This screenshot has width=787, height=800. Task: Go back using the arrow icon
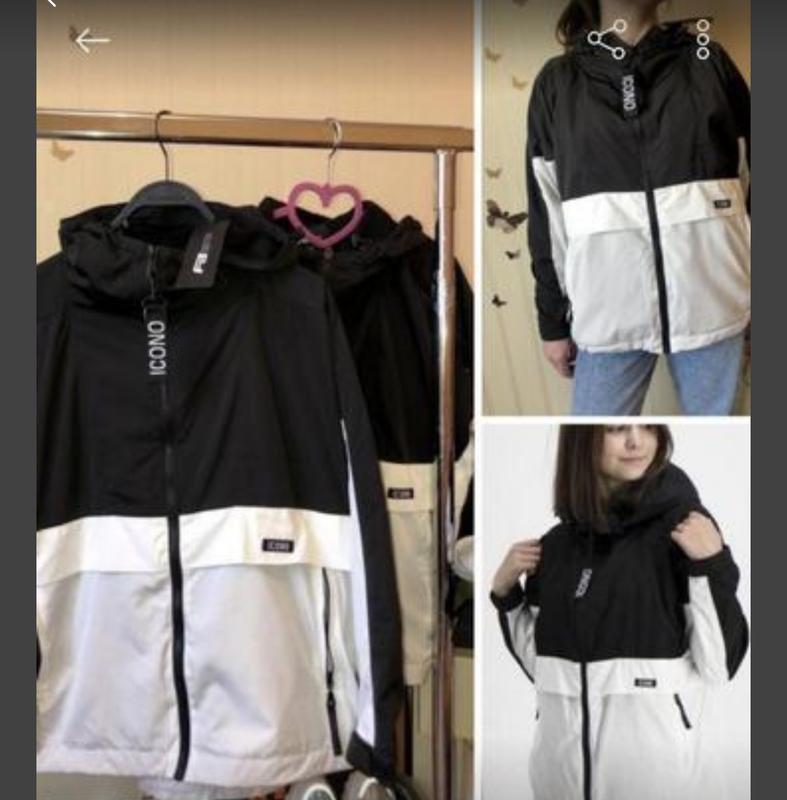tap(92, 40)
